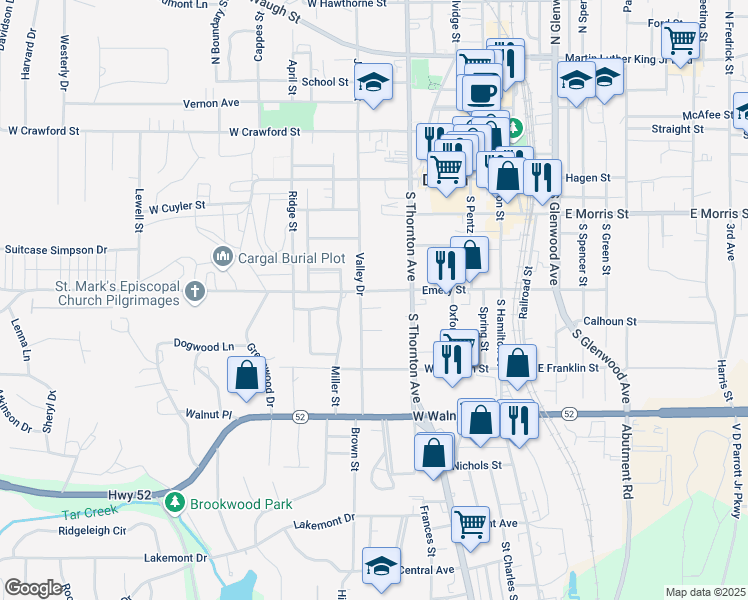Select the school marker beside School St
The image size is (748, 600).
pos(374,82)
